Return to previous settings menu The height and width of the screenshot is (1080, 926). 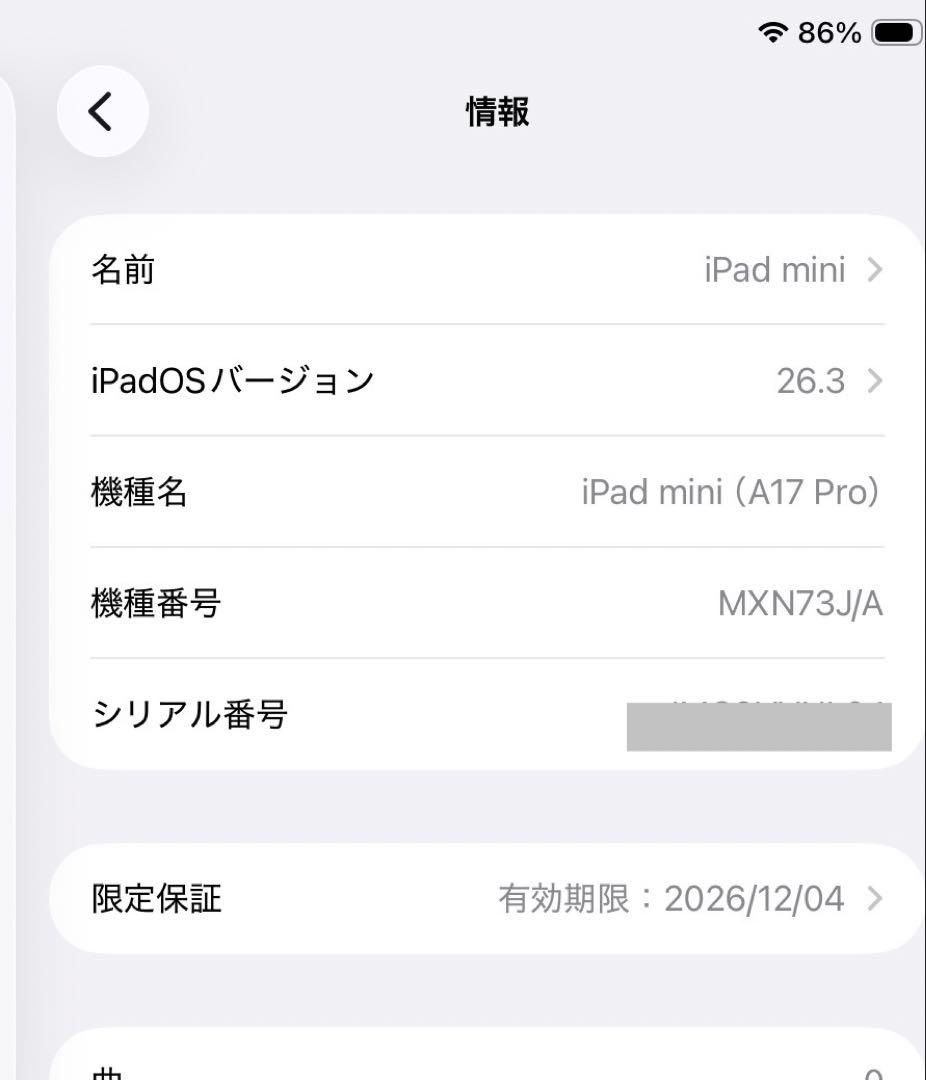click(102, 111)
